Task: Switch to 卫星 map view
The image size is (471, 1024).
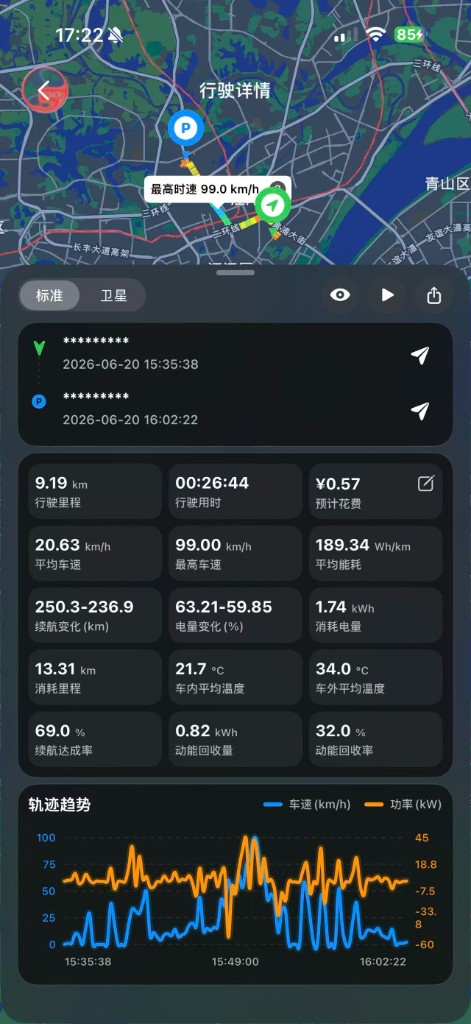Action: pos(113,296)
